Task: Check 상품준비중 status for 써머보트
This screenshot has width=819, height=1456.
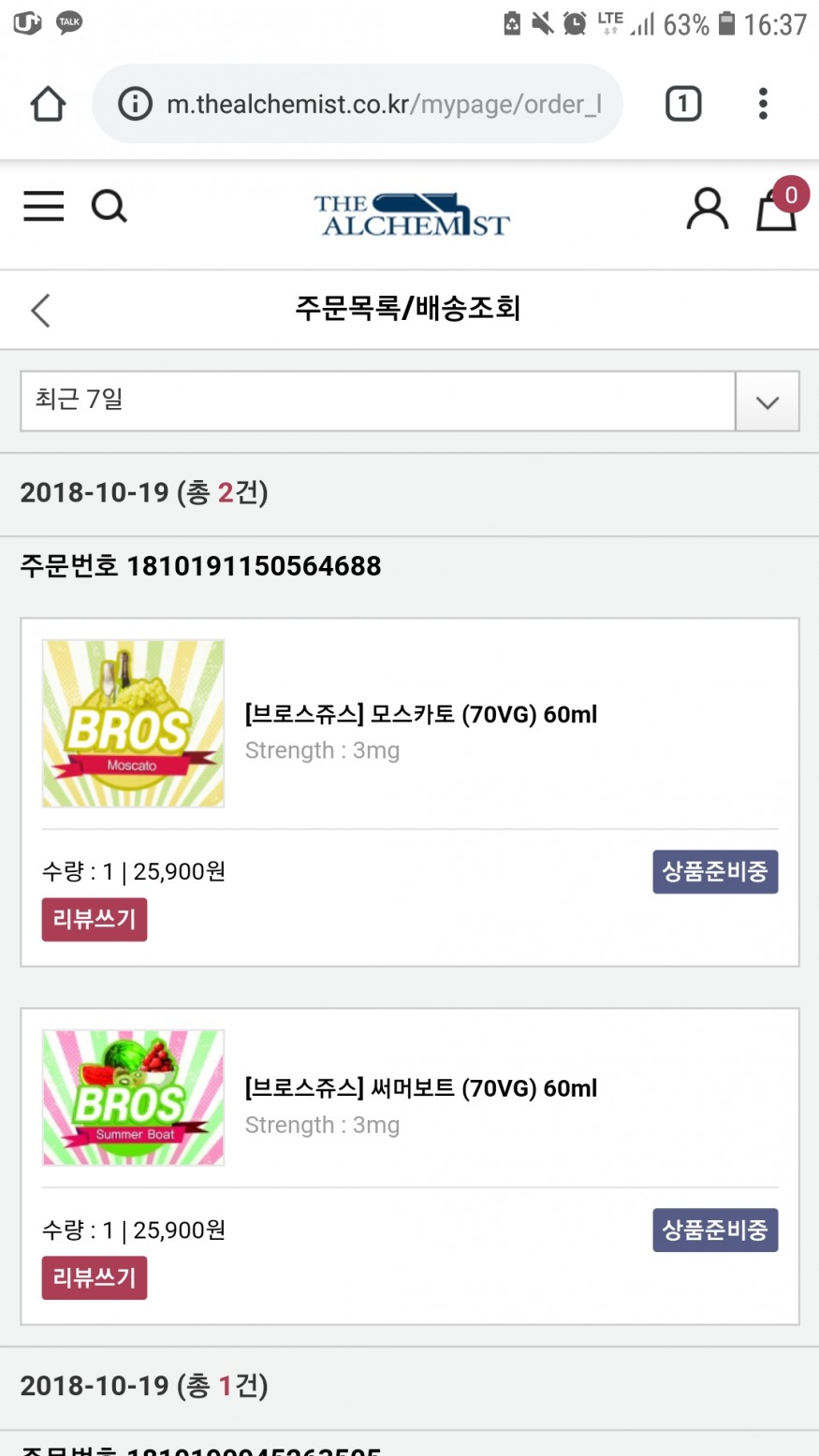Action: [714, 1230]
